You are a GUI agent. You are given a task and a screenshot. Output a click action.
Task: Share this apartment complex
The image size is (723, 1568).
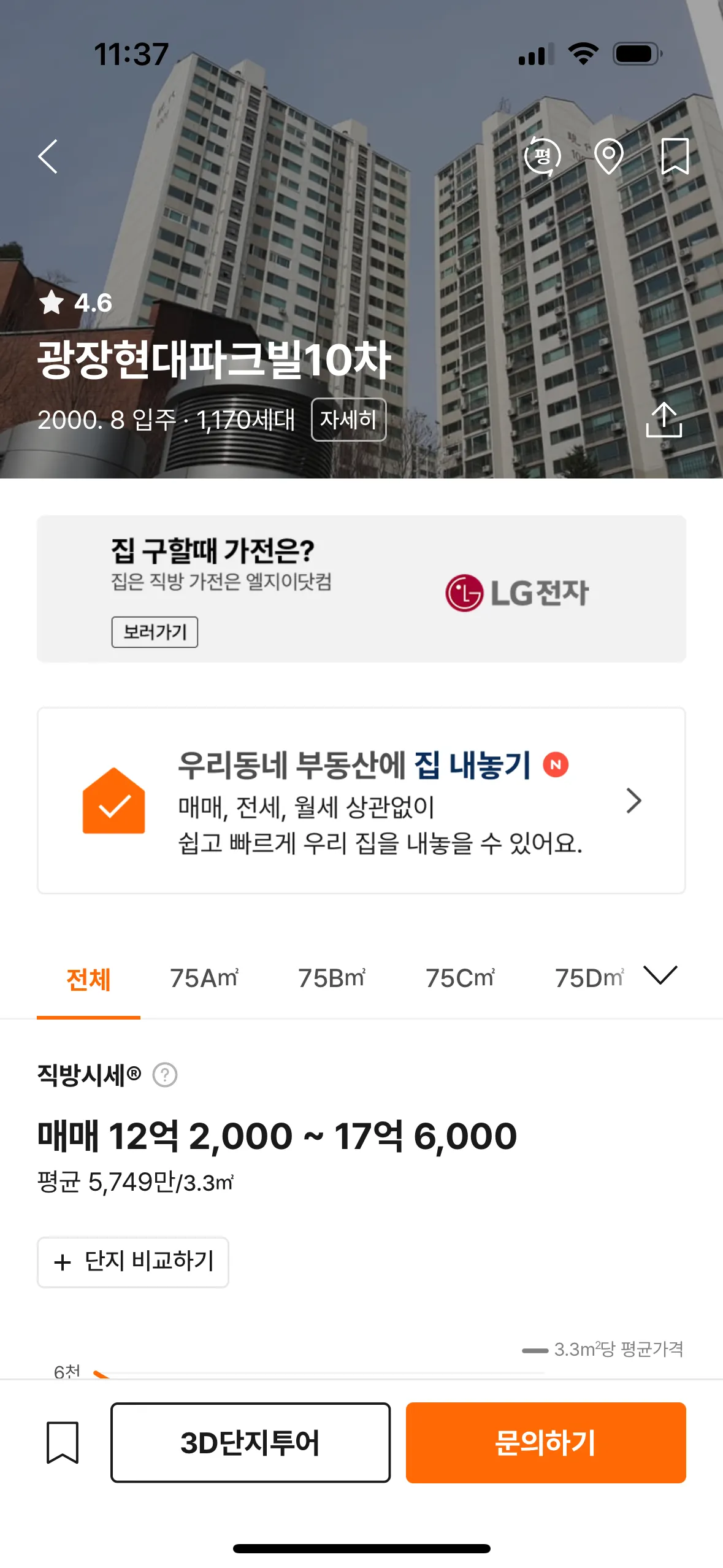664,420
